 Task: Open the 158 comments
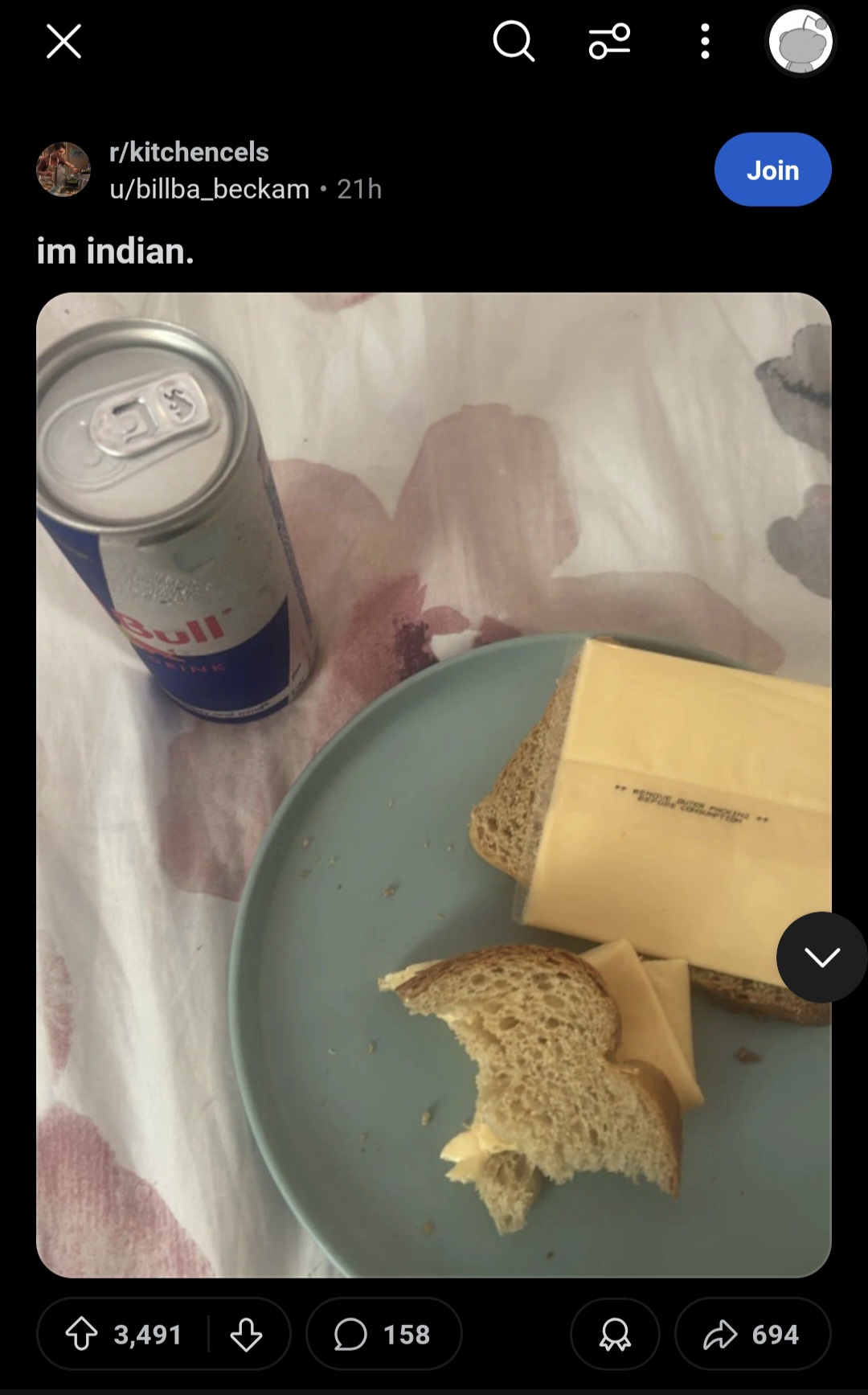383,1335
